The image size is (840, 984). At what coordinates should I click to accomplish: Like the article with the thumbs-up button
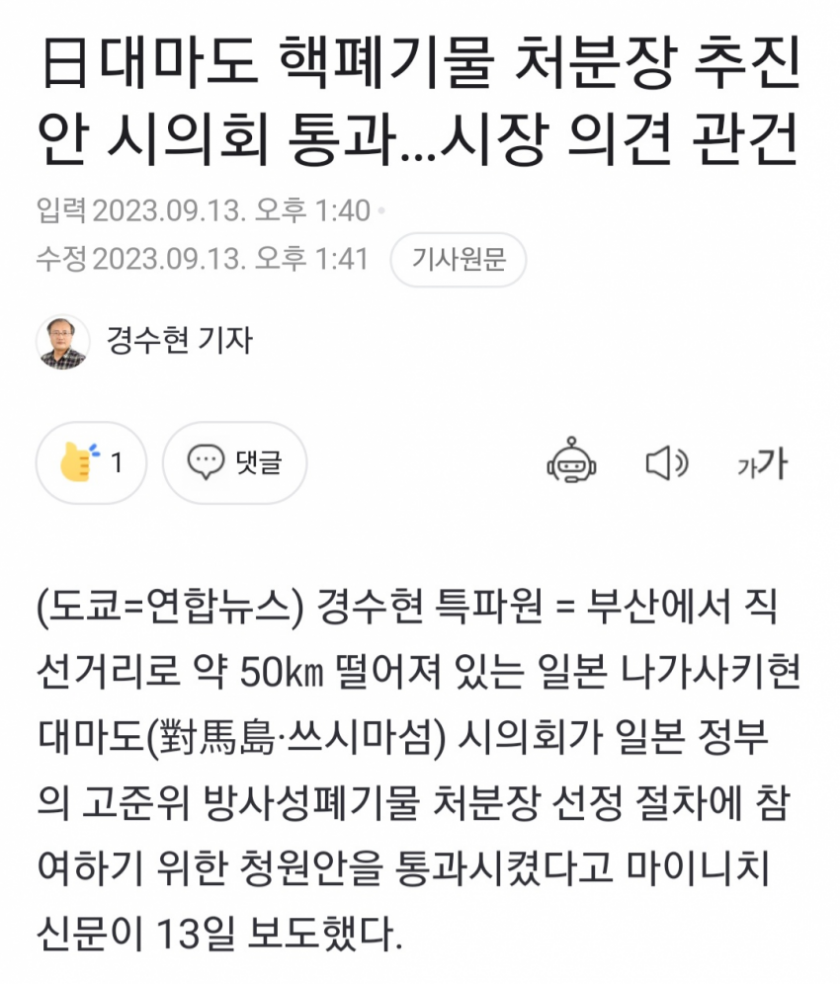[91, 463]
